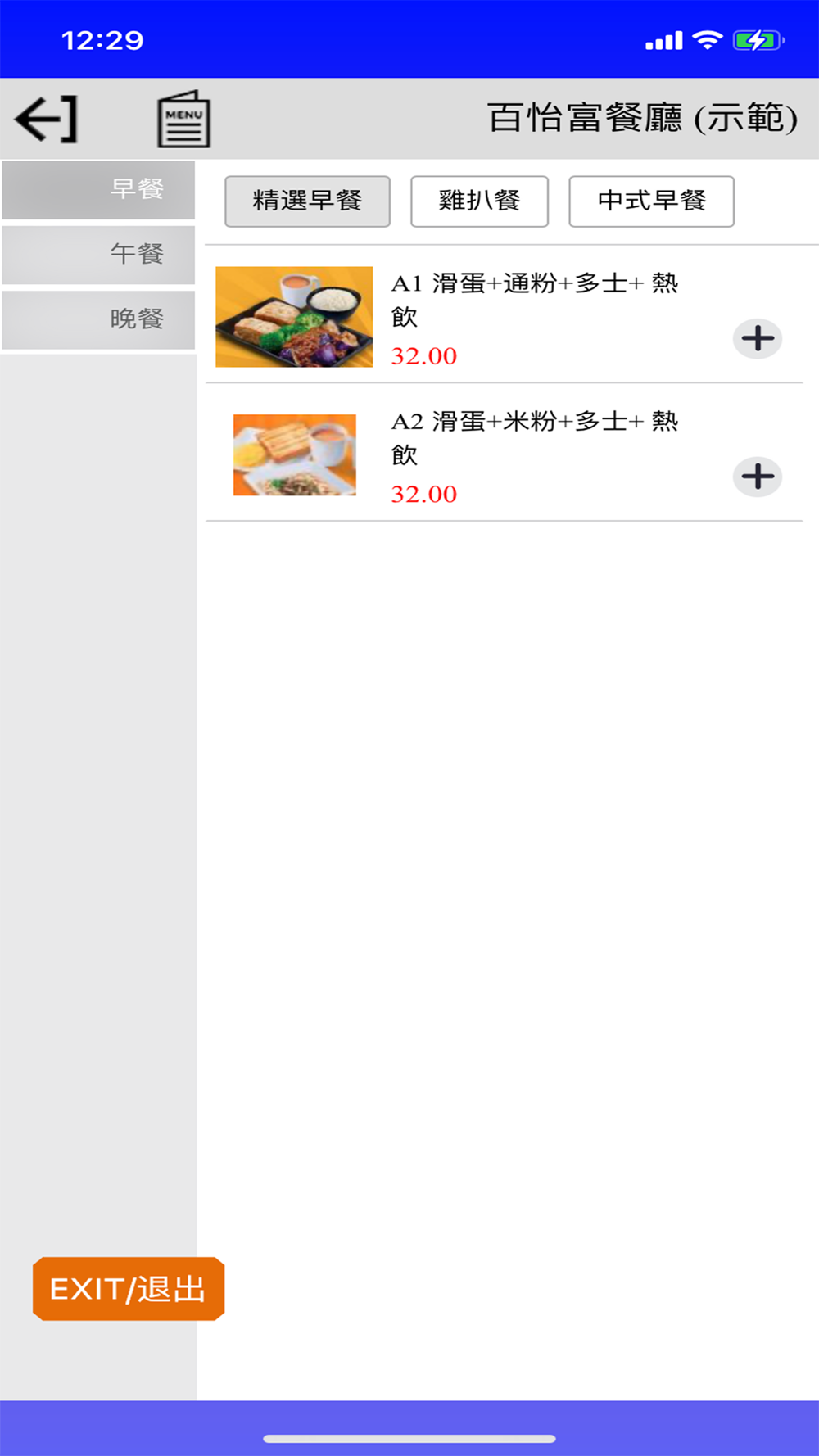Add A2 滑蛋+米粉 set to order

point(758,477)
